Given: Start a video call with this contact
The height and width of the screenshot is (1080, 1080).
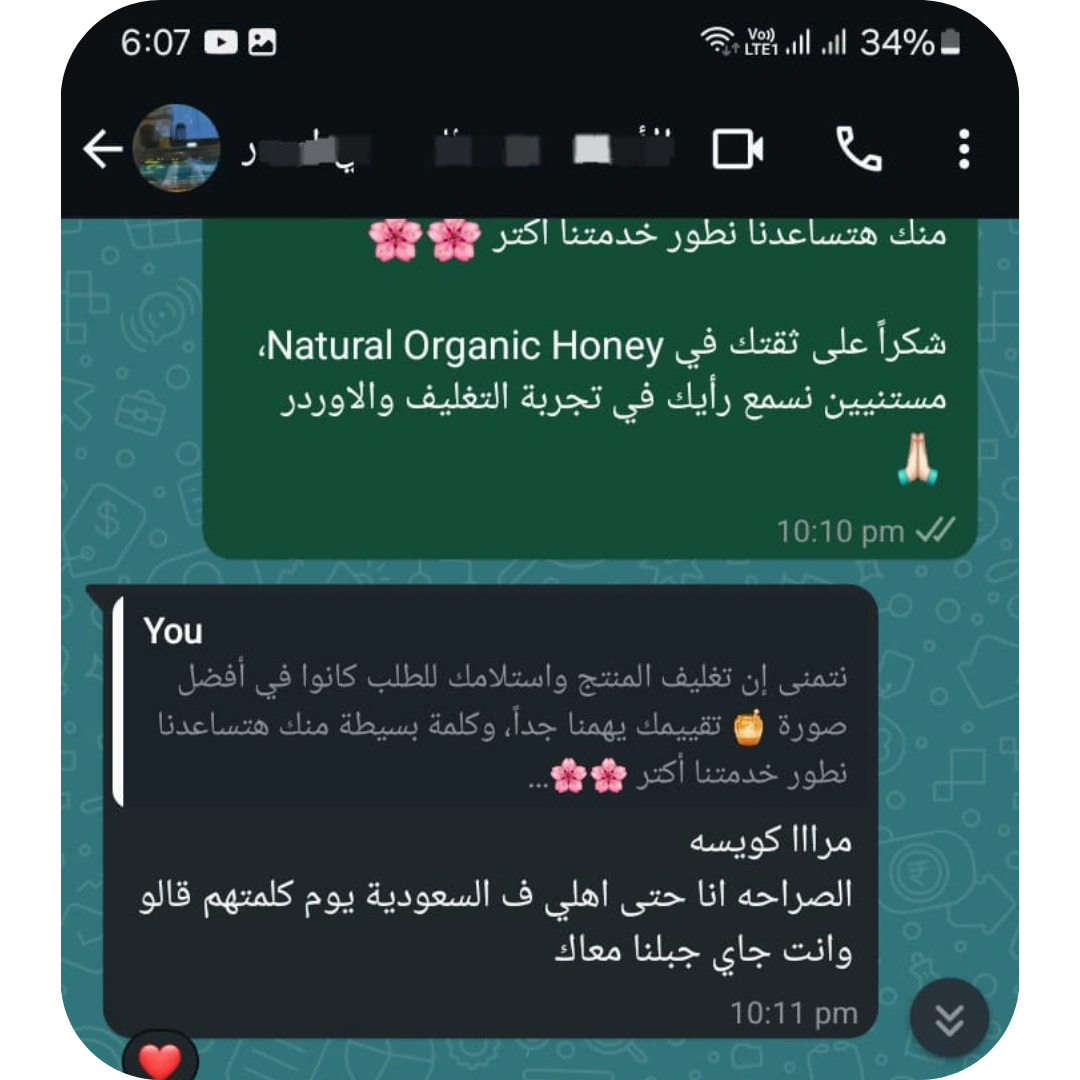Looking at the screenshot, I should point(738,150).
